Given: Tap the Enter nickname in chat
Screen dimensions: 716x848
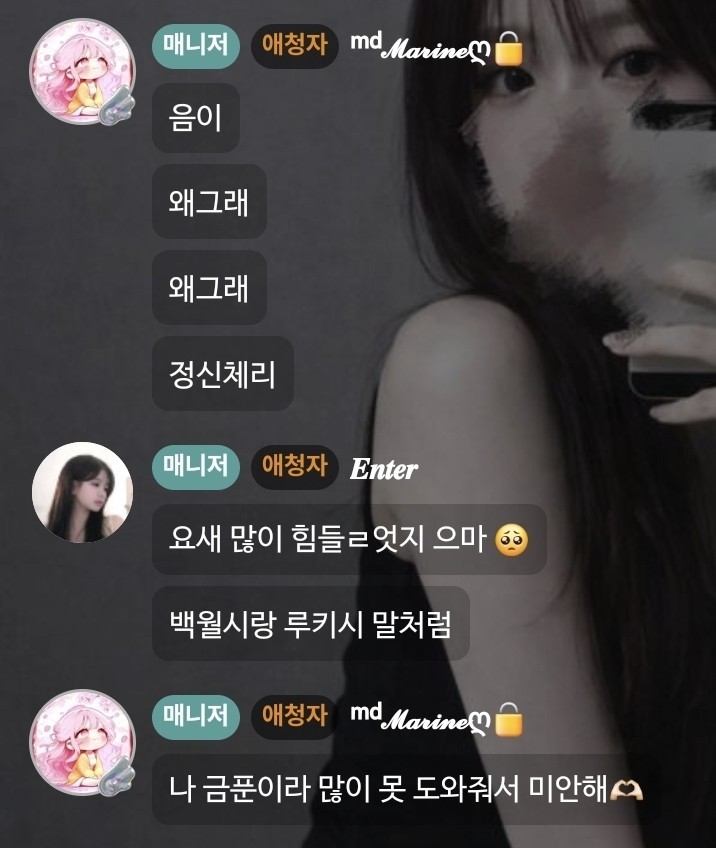Looking at the screenshot, I should click(383, 469).
